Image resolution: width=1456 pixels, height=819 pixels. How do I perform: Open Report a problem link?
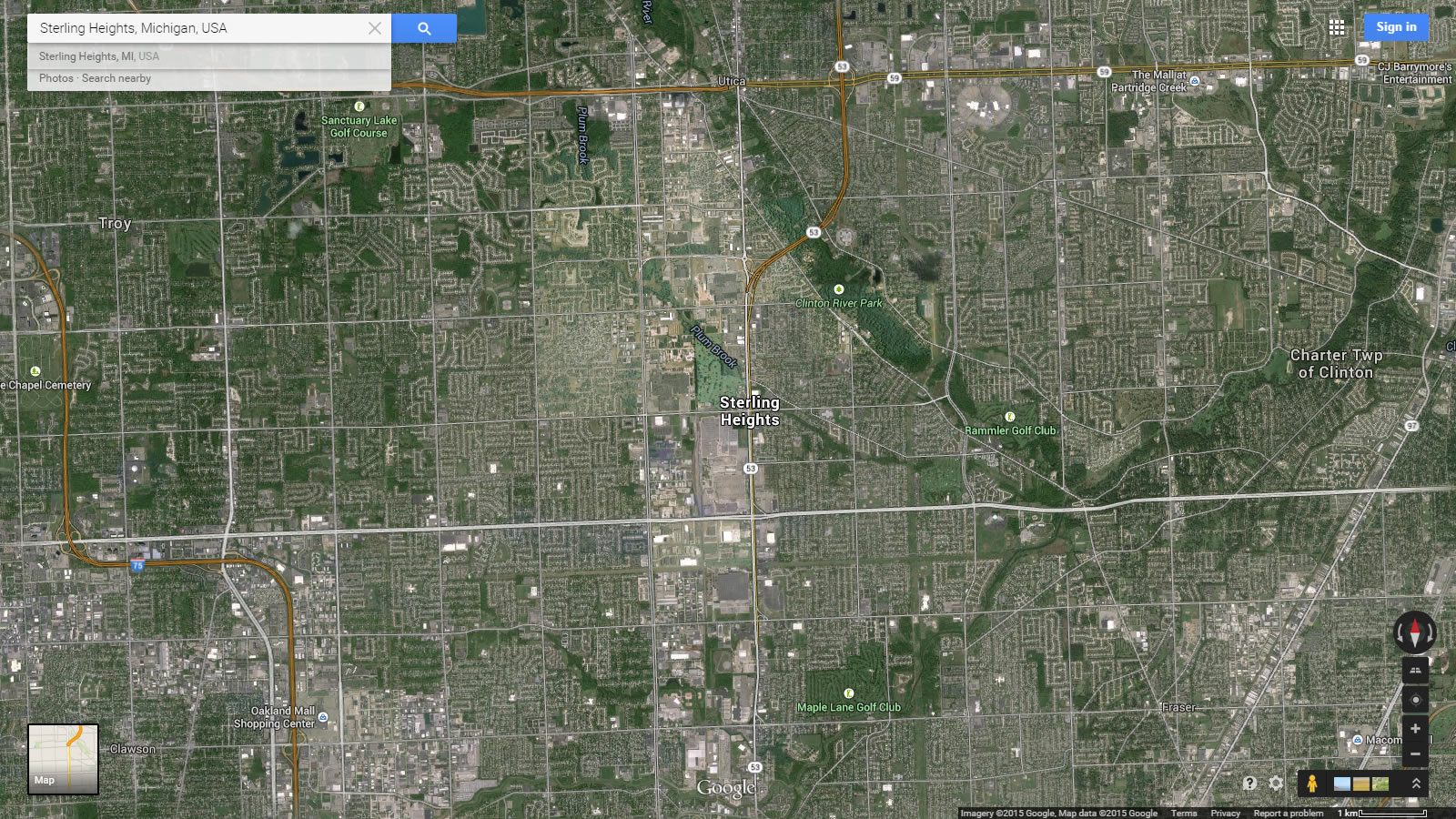pyautogui.click(x=1288, y=814)
